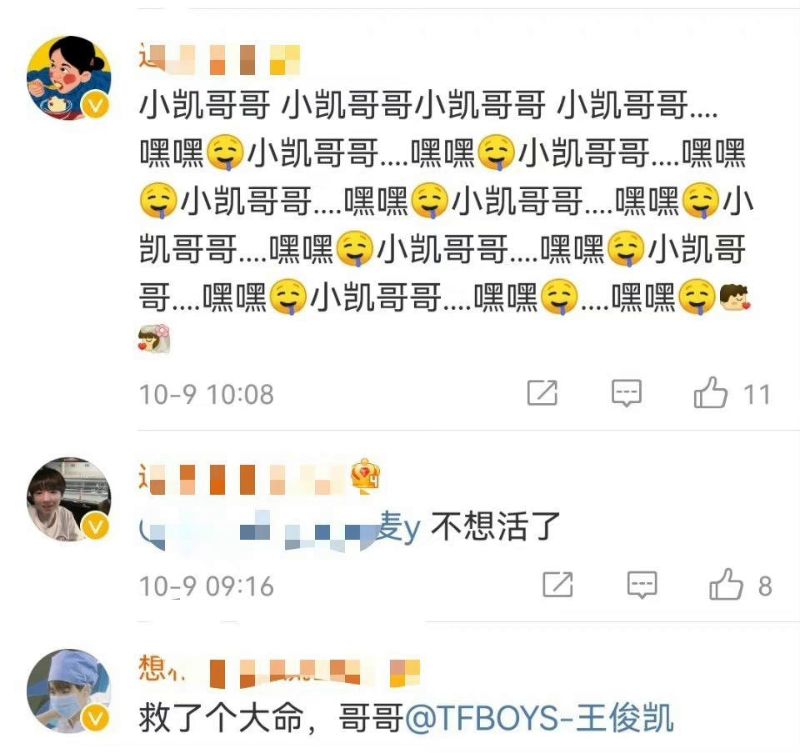The width and height of the screenshot is (800, 753).
Task: Reply to the 10-9 10:08 comment
Action: pos(626,393)
